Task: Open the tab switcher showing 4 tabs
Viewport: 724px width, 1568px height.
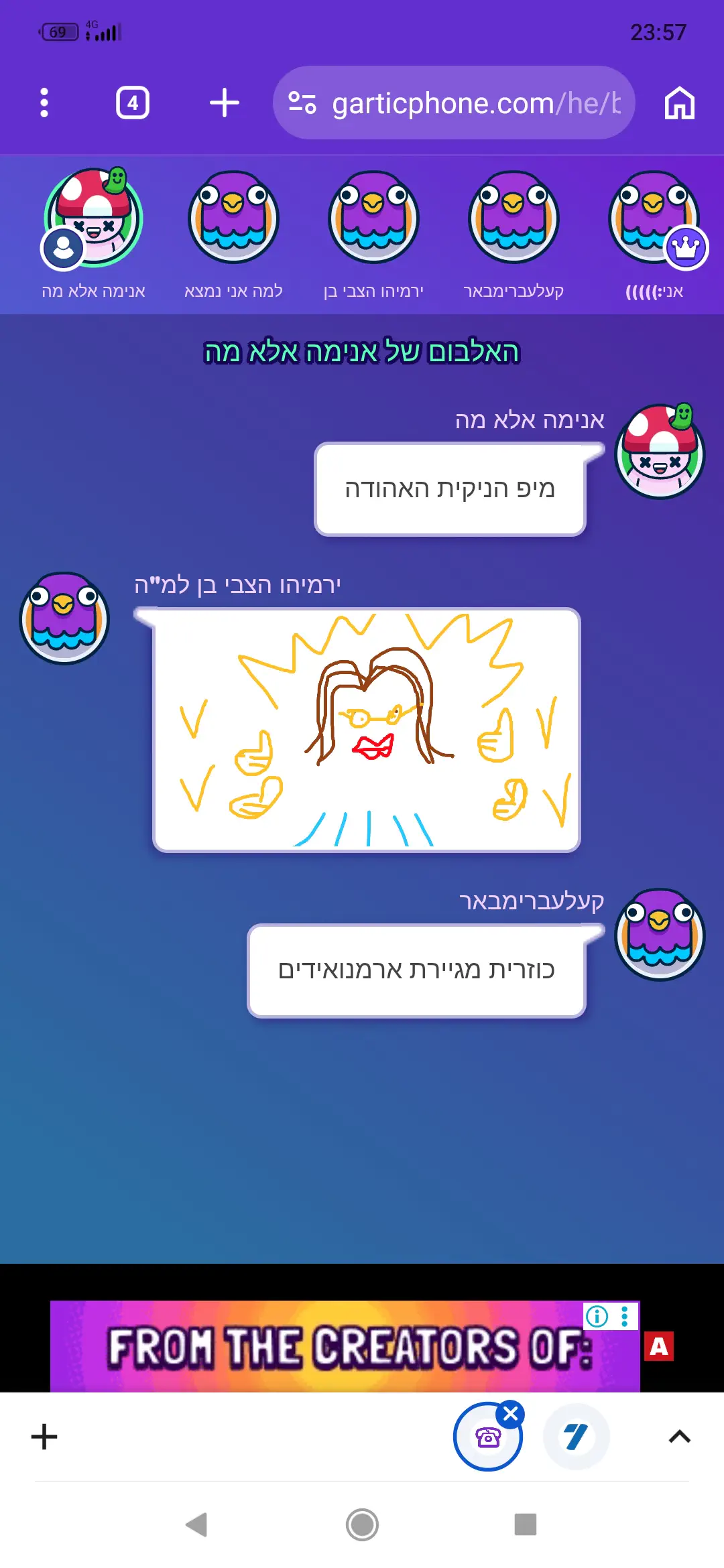Action: click(133, 103)
